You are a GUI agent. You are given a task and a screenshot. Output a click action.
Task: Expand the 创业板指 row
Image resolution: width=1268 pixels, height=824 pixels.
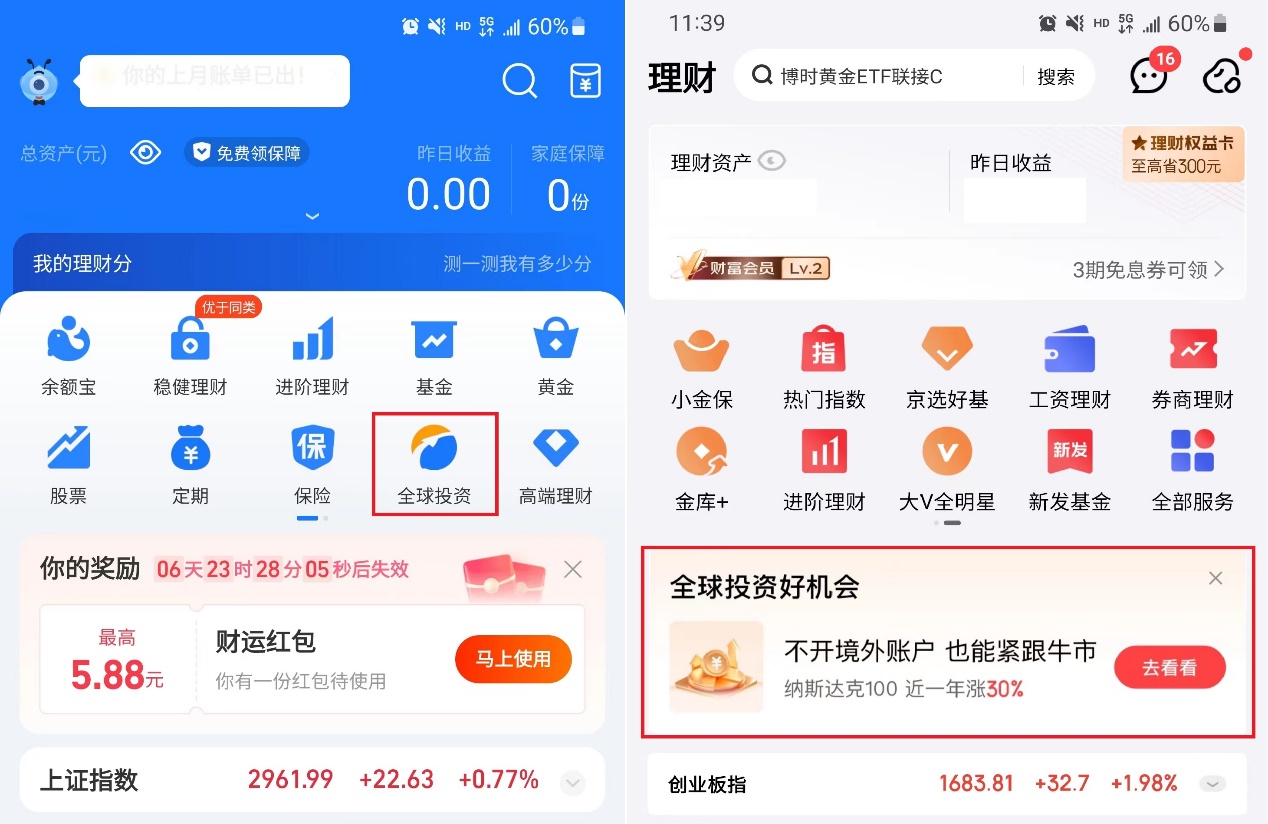tap(1213, 784)
